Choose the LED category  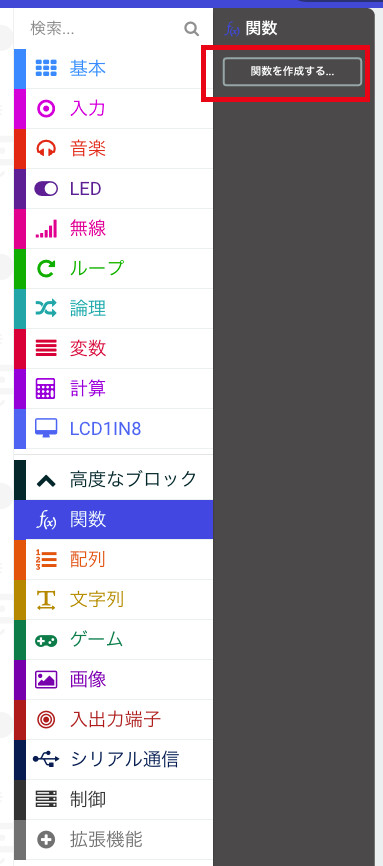pyautogui.click(x=113, y=189)
